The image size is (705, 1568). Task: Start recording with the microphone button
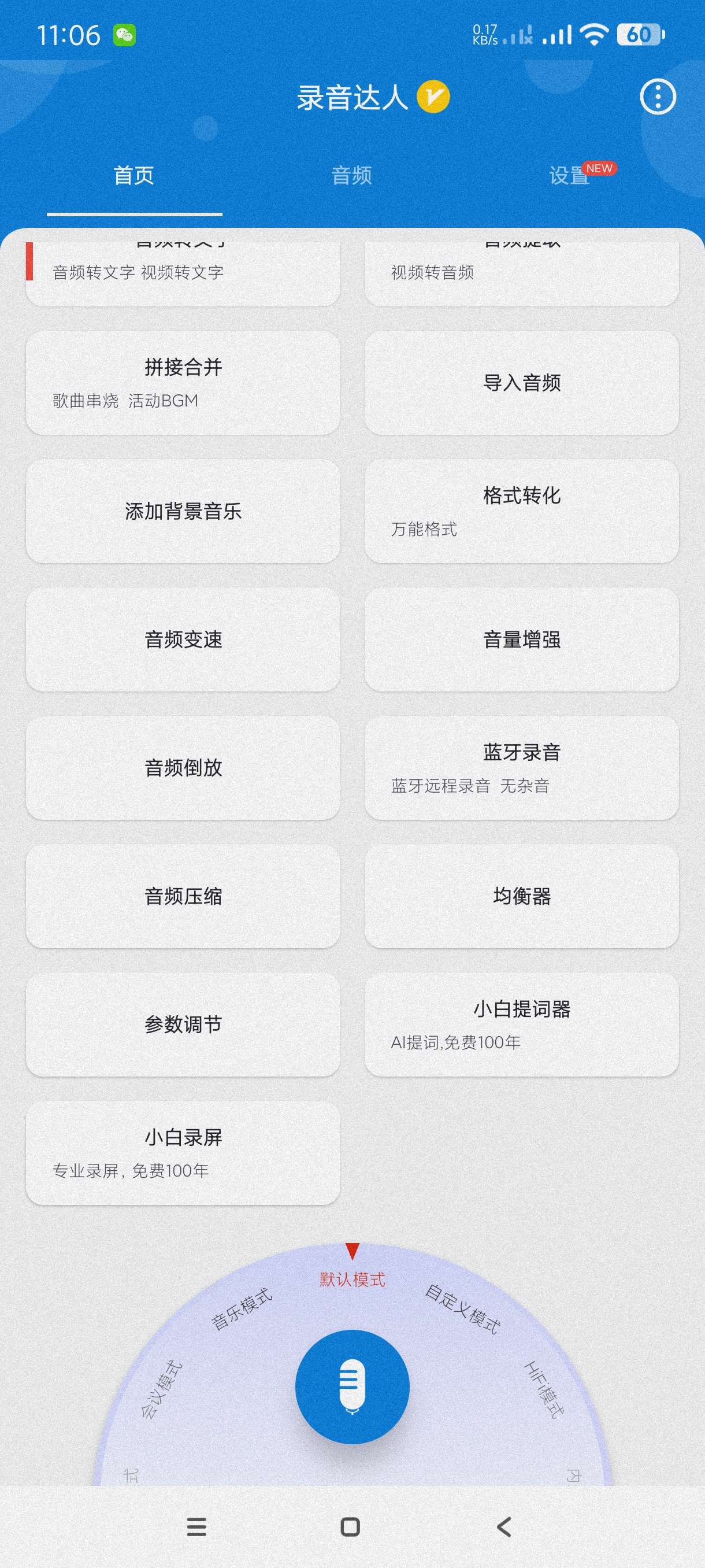click(x=352, y=1387)
